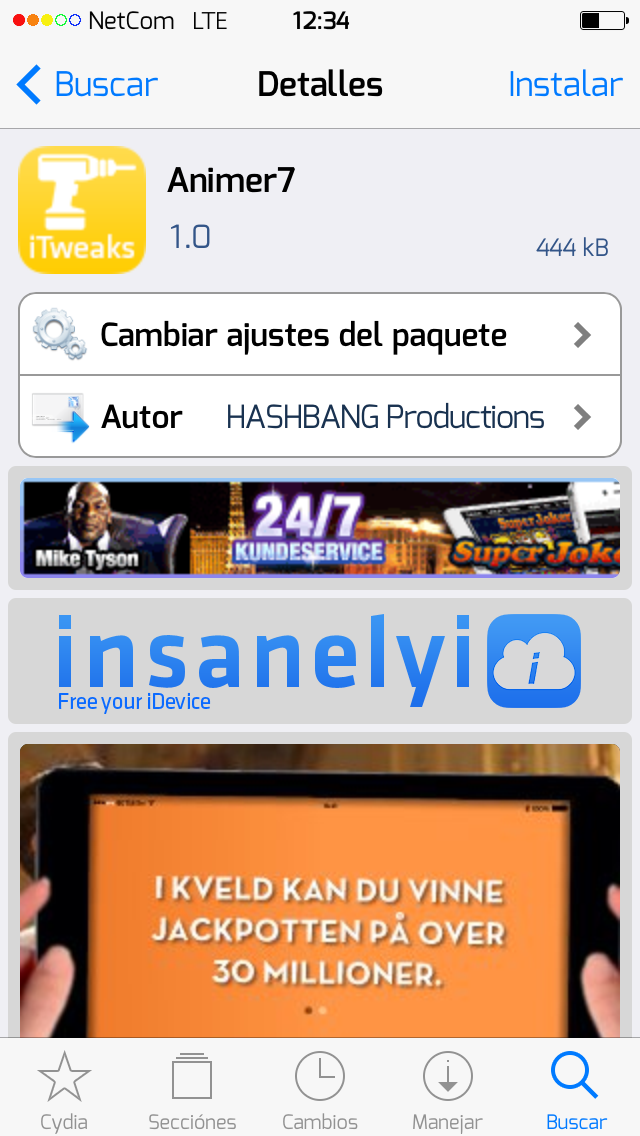Tap Instalar to install Animer7
This screenshot has height=1136, width=640.
[565, 85]
